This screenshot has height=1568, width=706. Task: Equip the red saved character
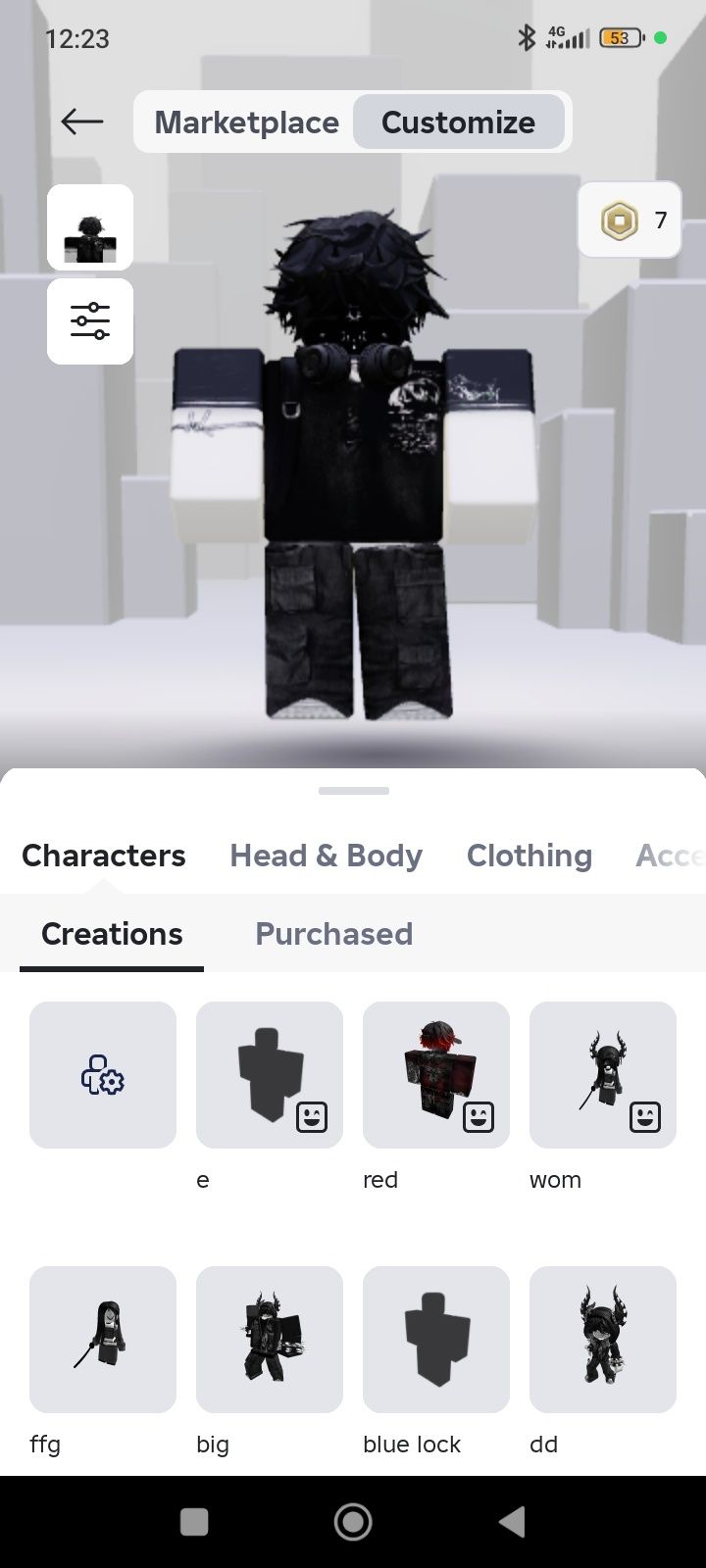[x=436, y=1075]
